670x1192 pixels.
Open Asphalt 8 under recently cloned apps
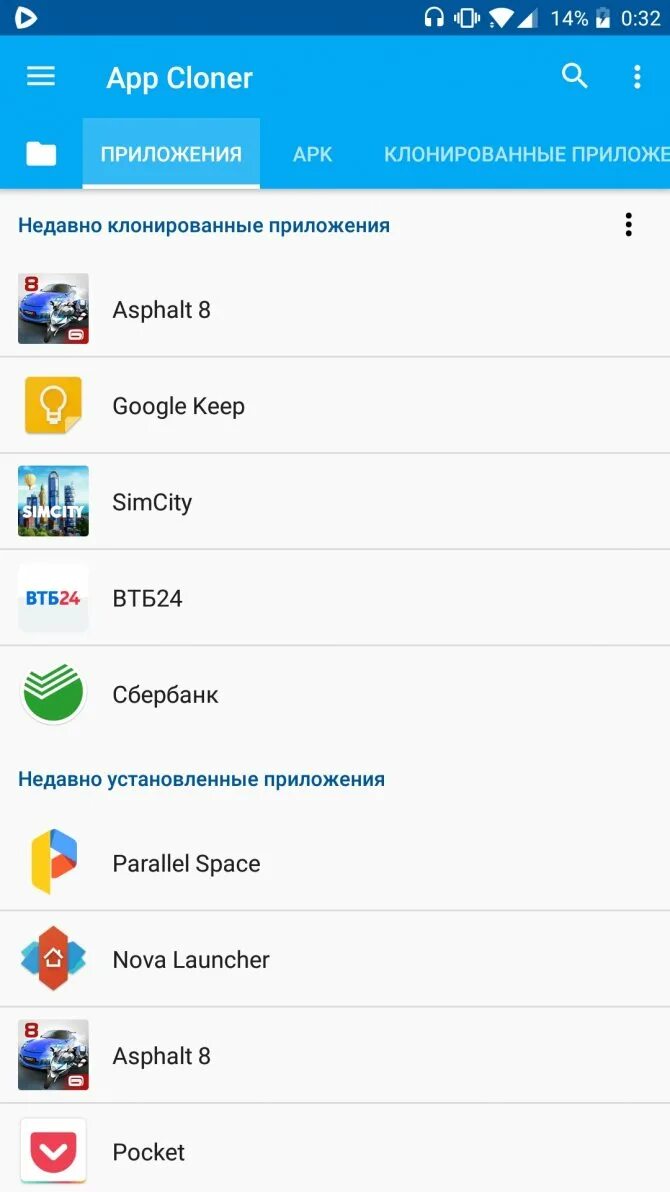335,309
